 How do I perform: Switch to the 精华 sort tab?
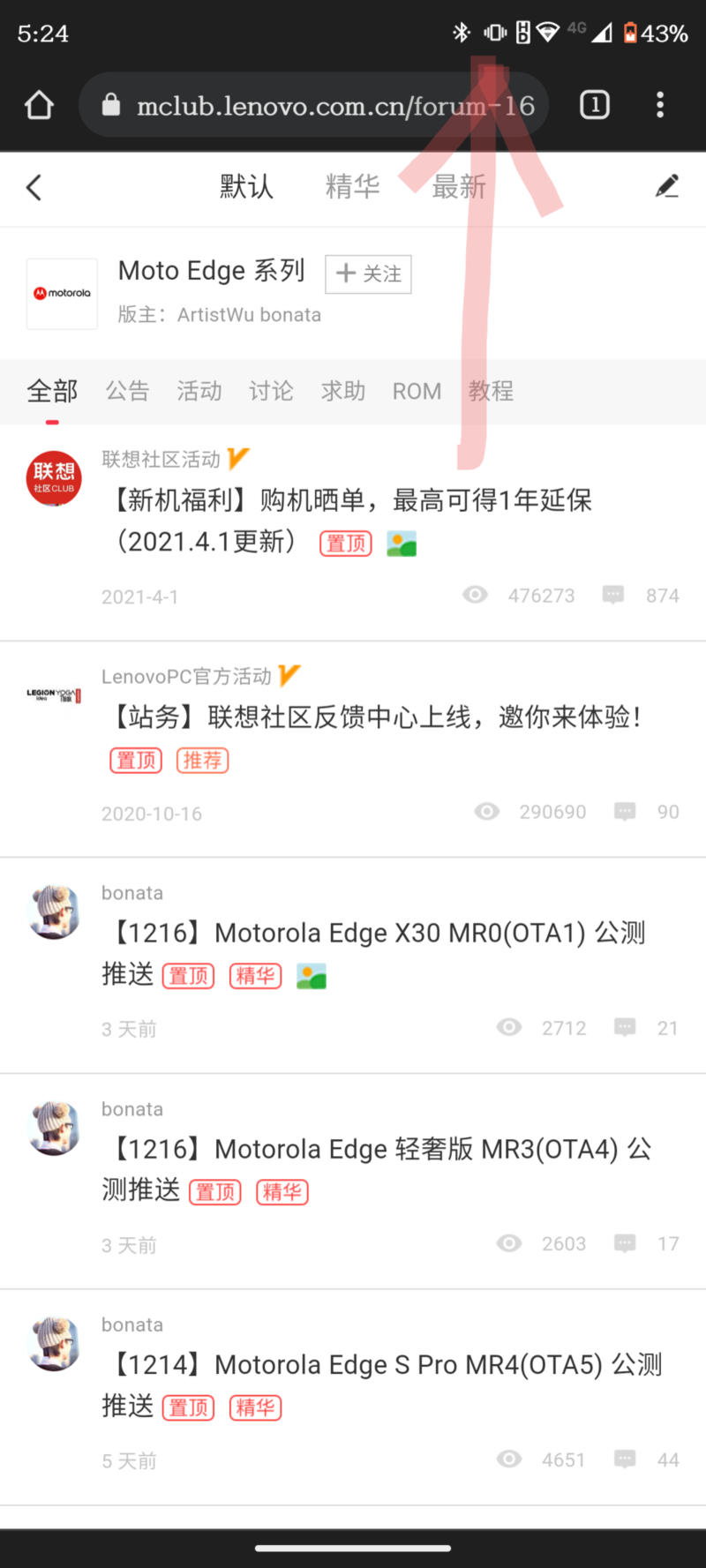(352, 187)
